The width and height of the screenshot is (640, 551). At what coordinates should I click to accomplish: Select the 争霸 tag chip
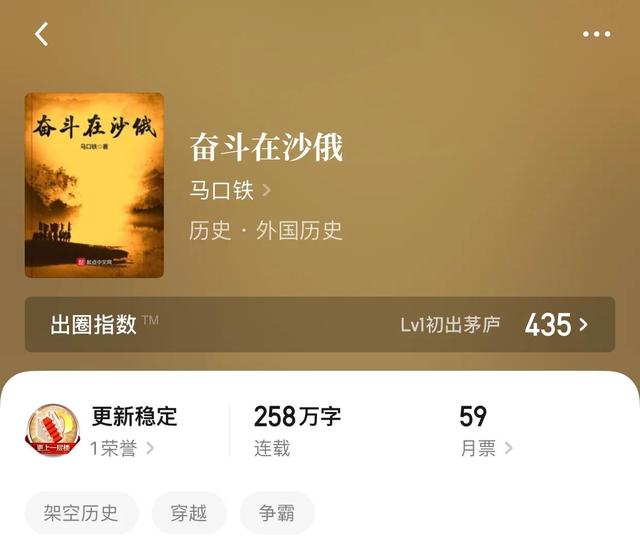tap(277, 513)
